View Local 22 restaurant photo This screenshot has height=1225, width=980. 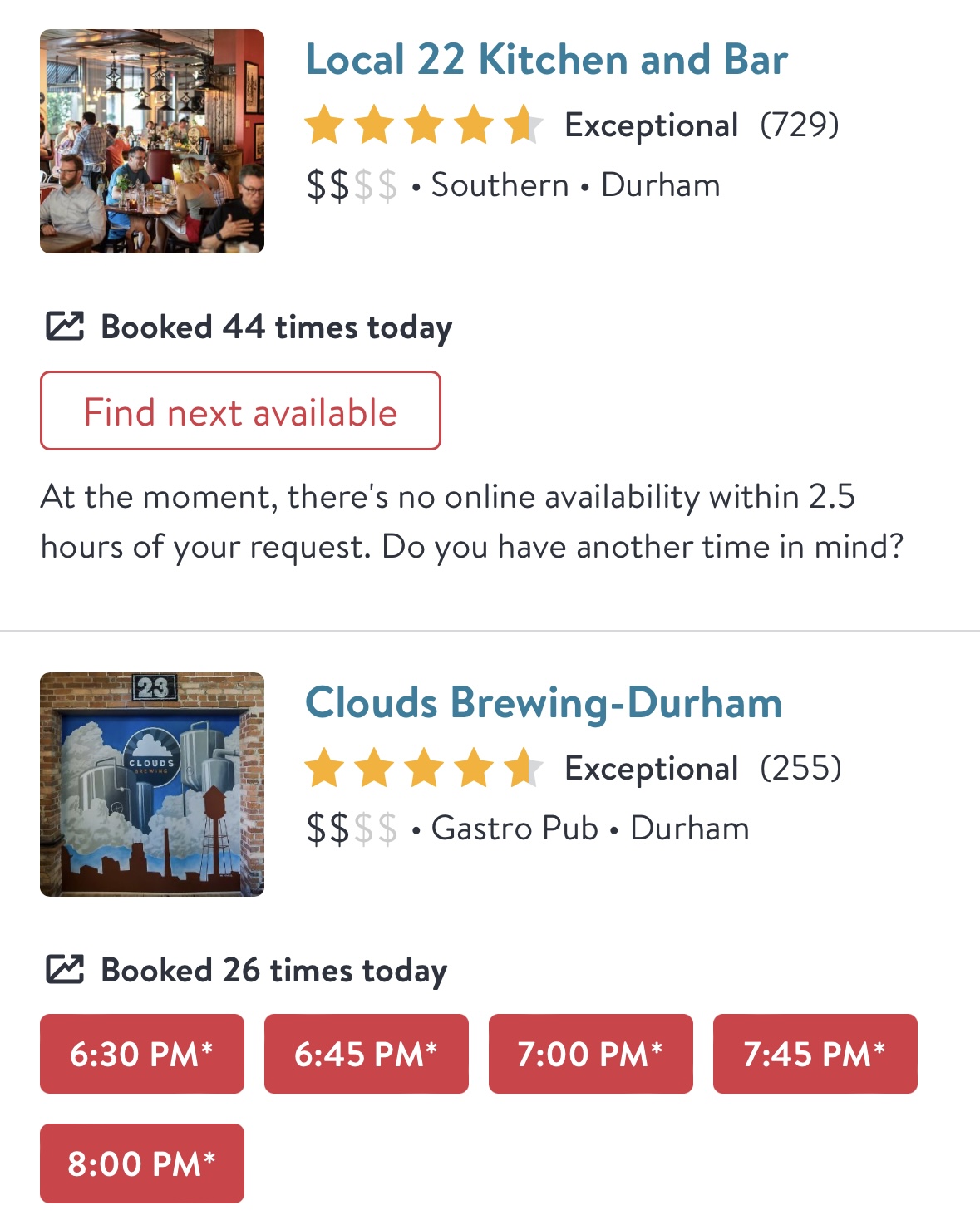[x=152, y=141]
